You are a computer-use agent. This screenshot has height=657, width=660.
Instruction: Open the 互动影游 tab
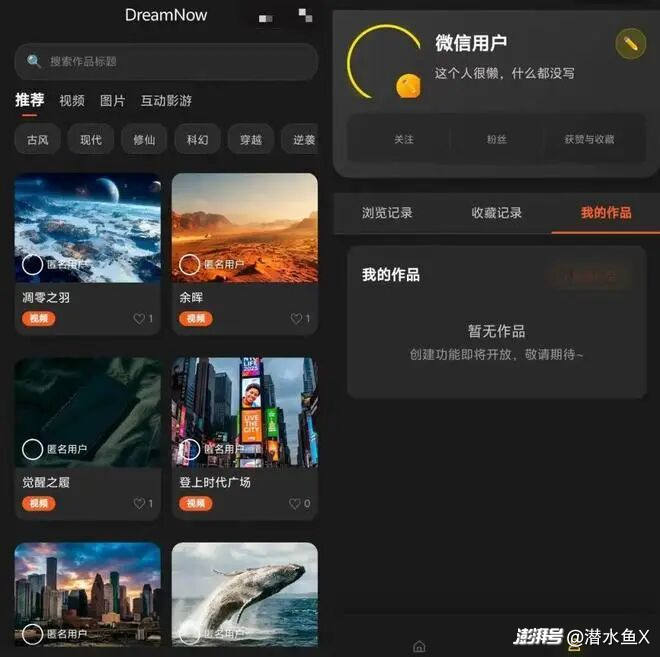point(166,101)
